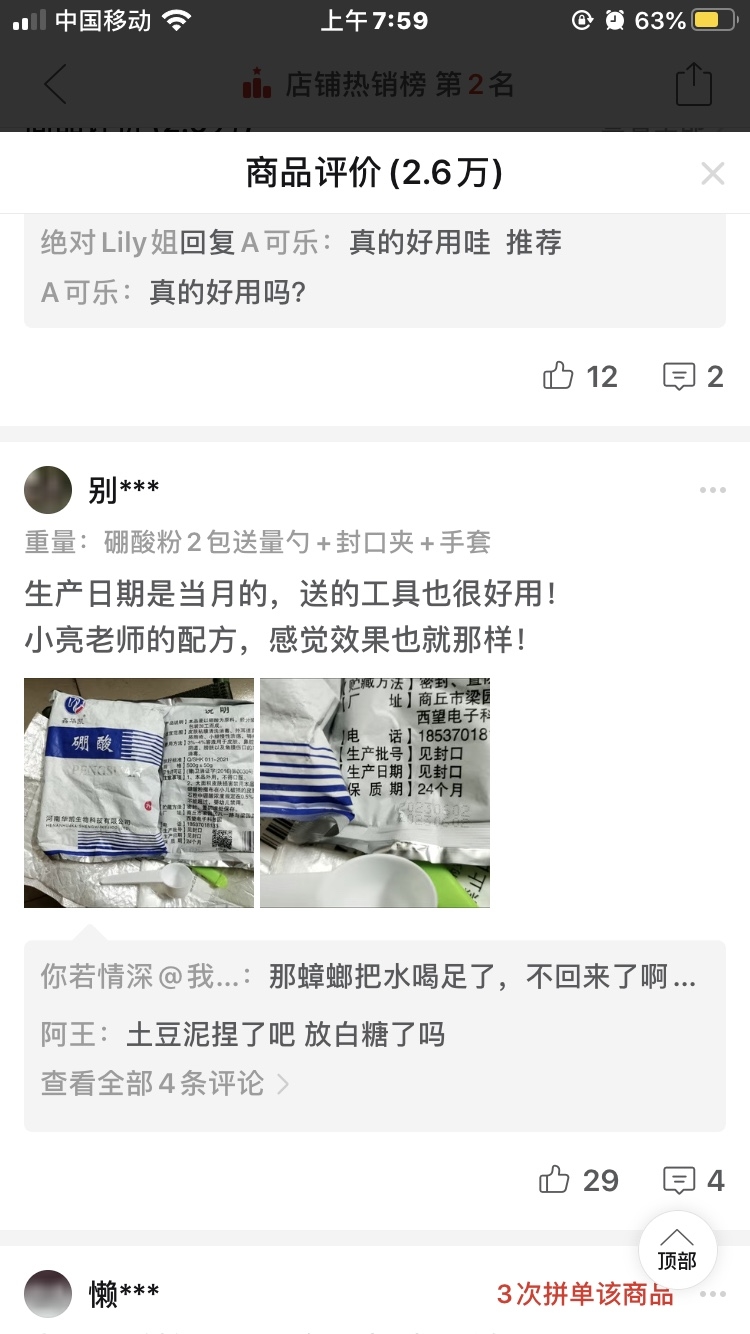Tap the more options ellipsis on 别*** review

click(x=713, y=489)
